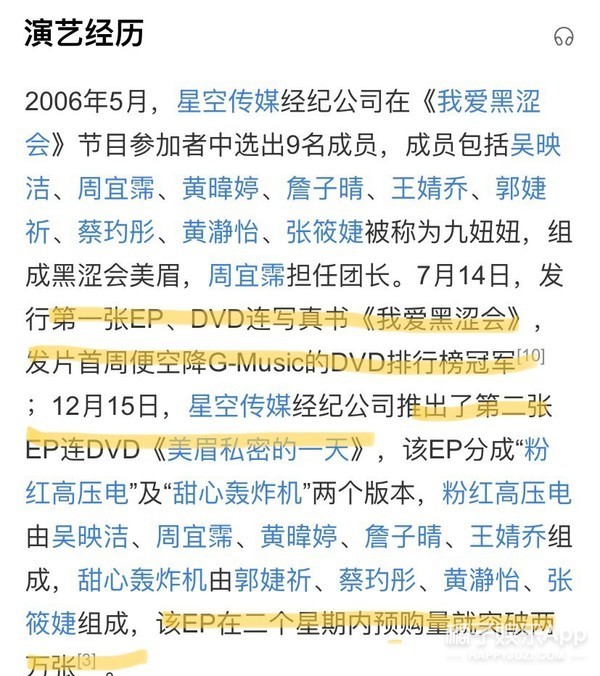Image resolution: width=600 pixels, height=676 pixels.
Task: Open 星空传媒 link after 12月15日
Action: tap(241, 406)
